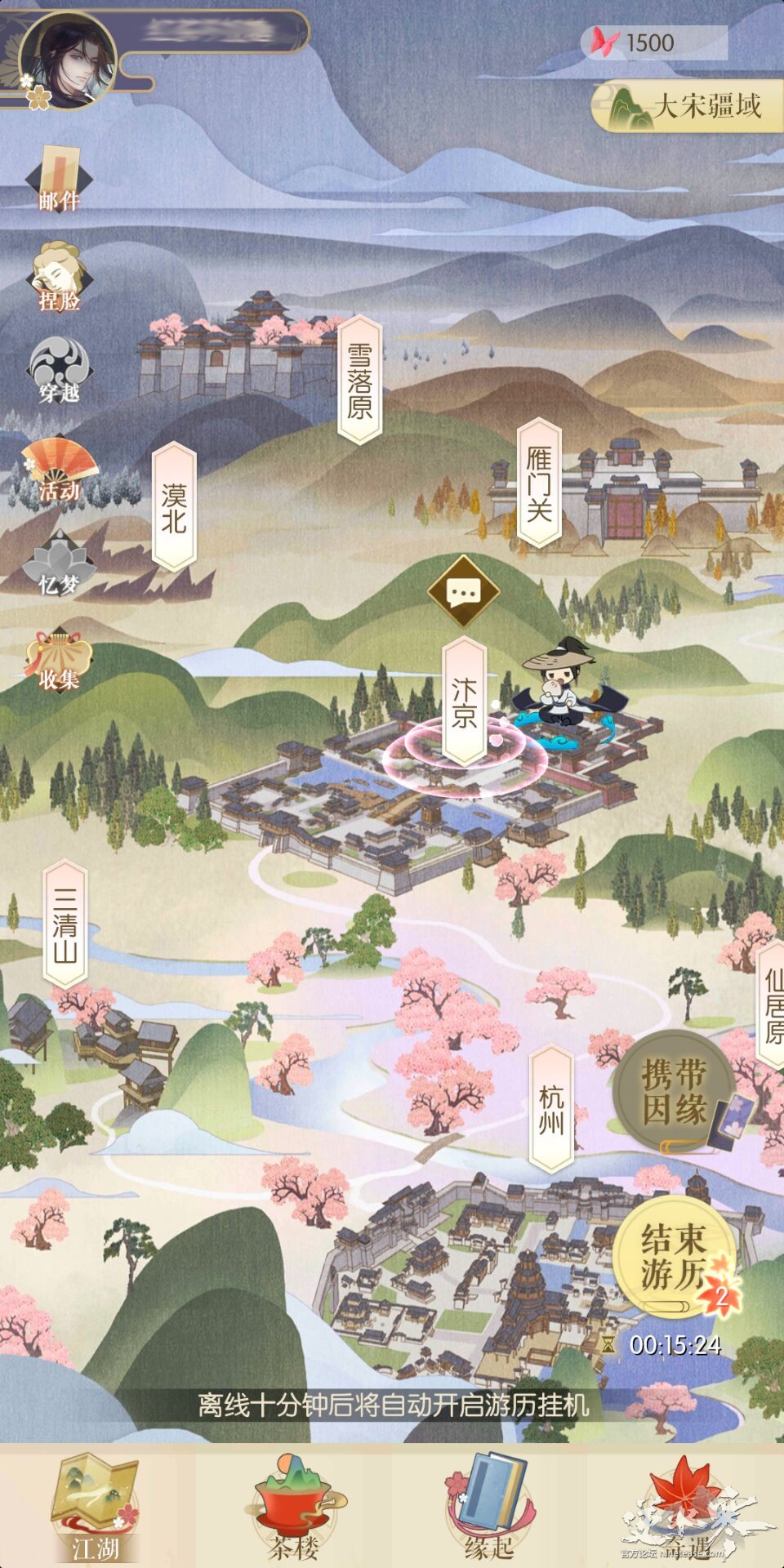This screenshot has width=784, height=1568.
Task: Select the 杭州 city marker
Action: (x=551, y=1108)
